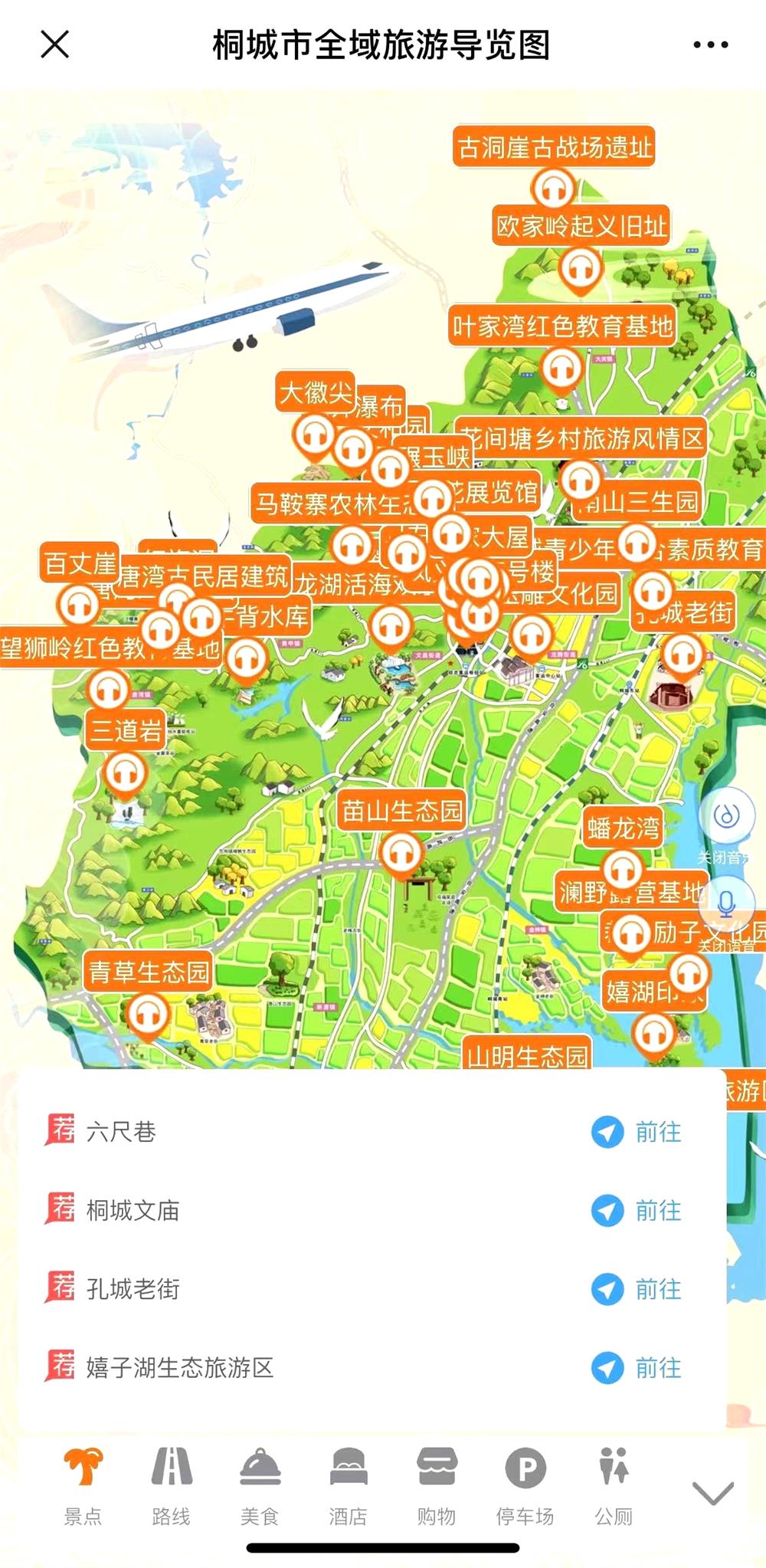Switch to the 公厕 tab
Viewport: 766px width, 1568px height.
pyautogui.click(x=614, y=1486)
